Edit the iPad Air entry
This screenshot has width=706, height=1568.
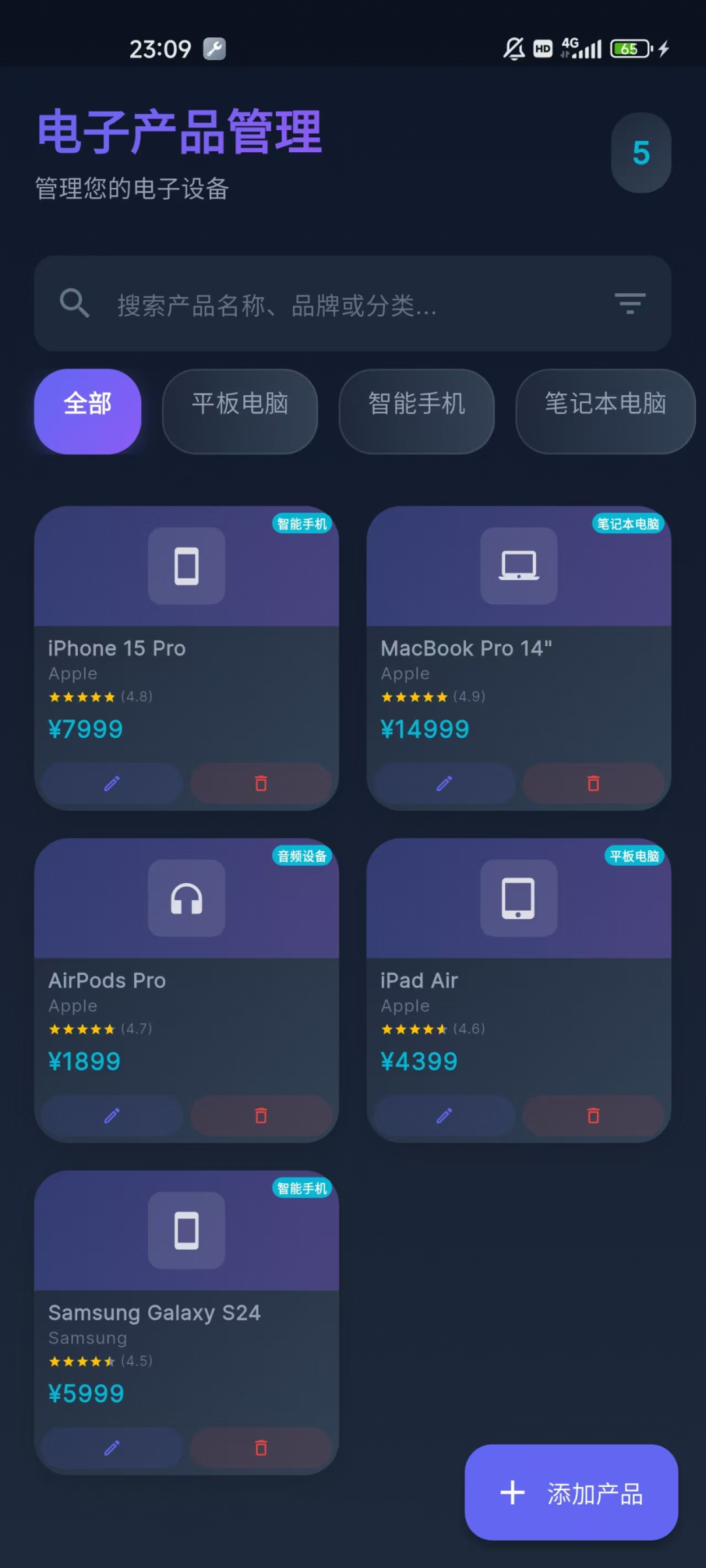pyautogui.click(x=445, y=1115)
